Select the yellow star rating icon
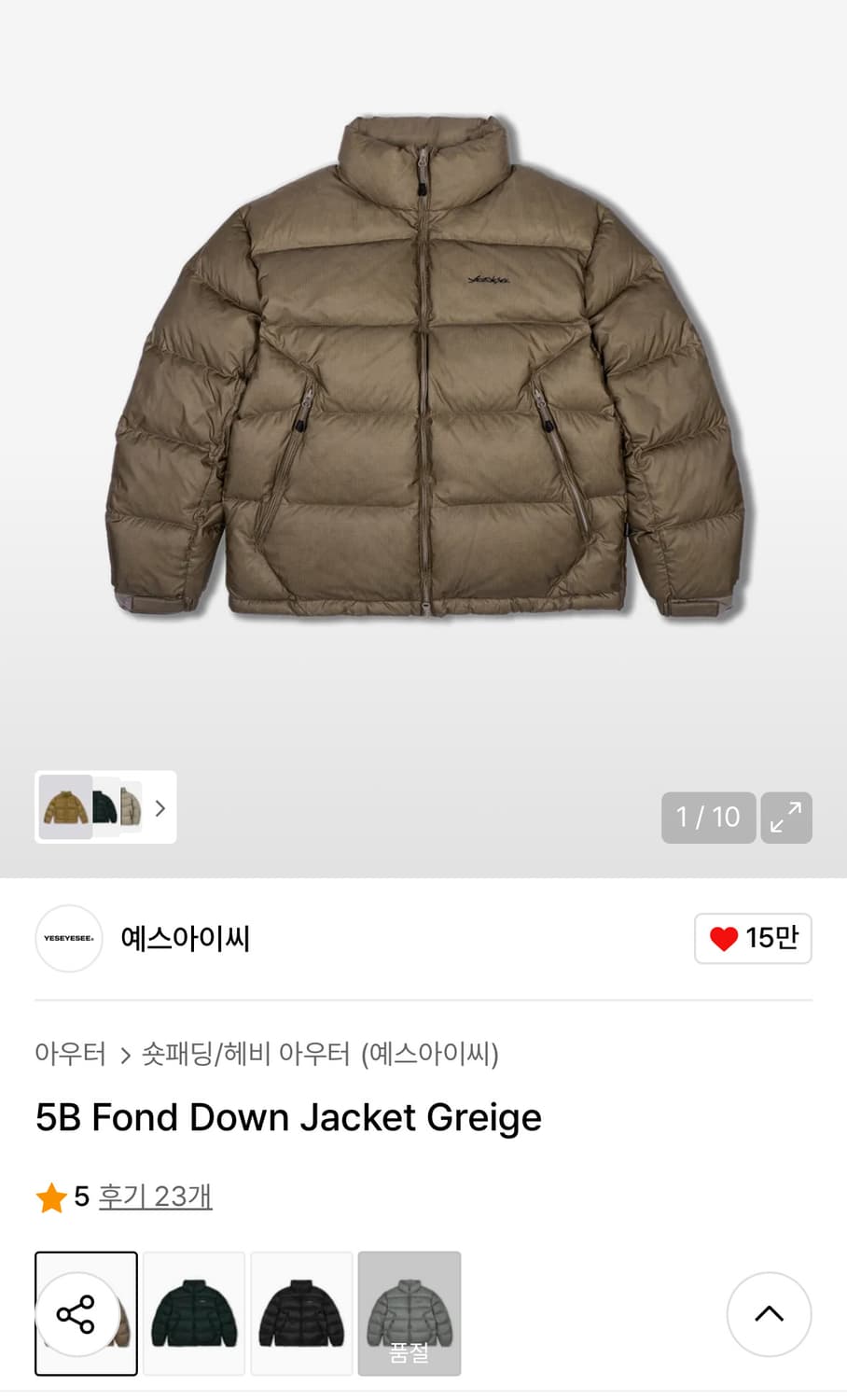Viewport: 847px width, 1400px height. 51,1197
